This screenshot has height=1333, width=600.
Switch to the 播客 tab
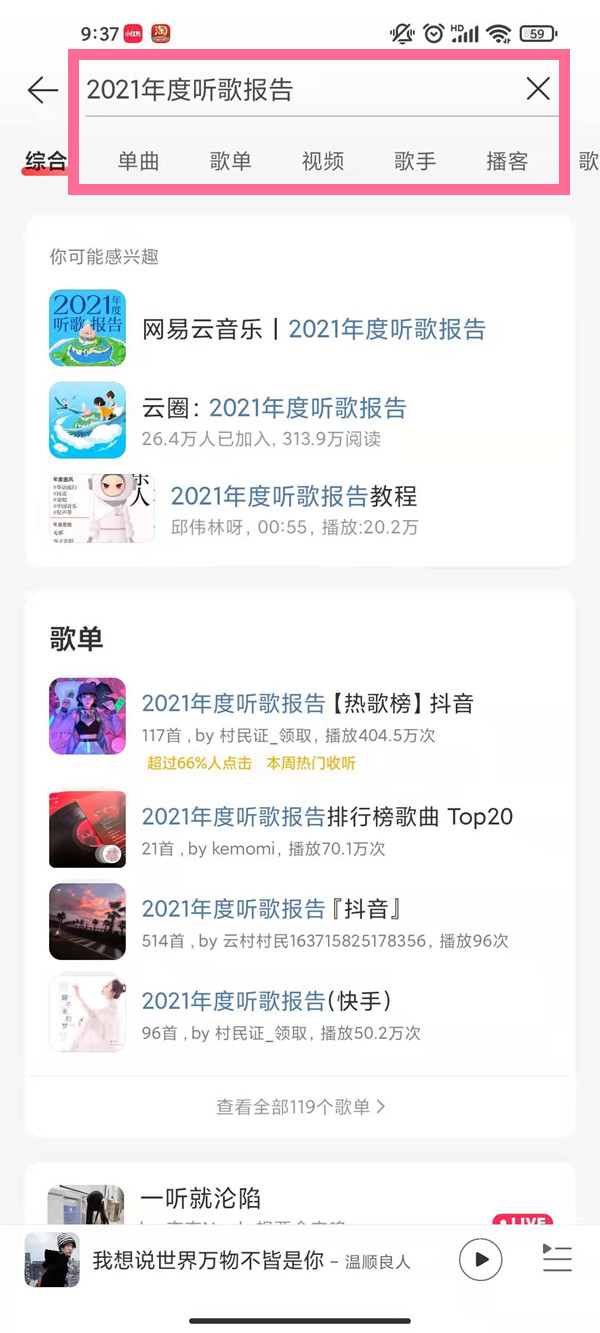point(506,161)
